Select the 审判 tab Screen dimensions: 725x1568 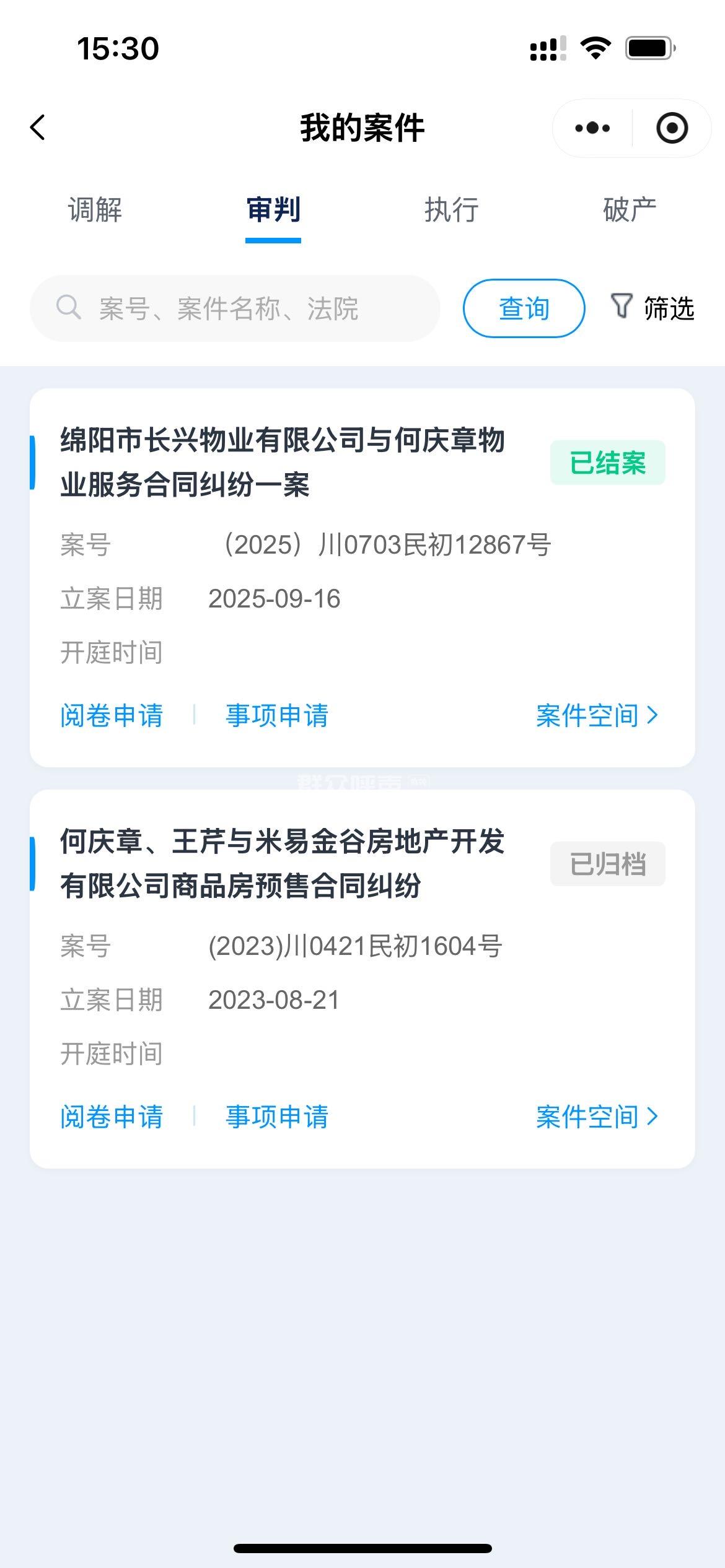273,210
